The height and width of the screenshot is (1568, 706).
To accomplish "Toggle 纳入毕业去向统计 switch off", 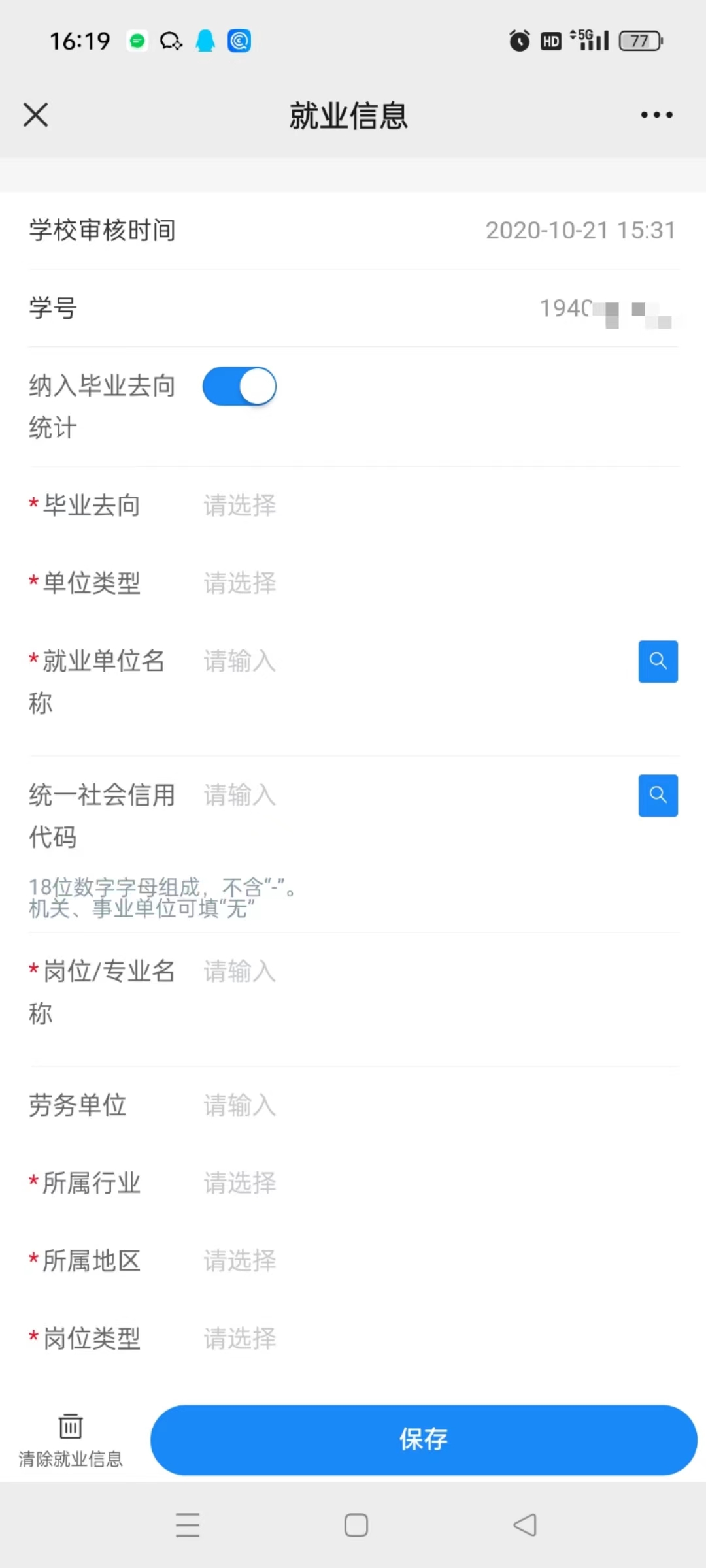I will (x=239, y=386).
